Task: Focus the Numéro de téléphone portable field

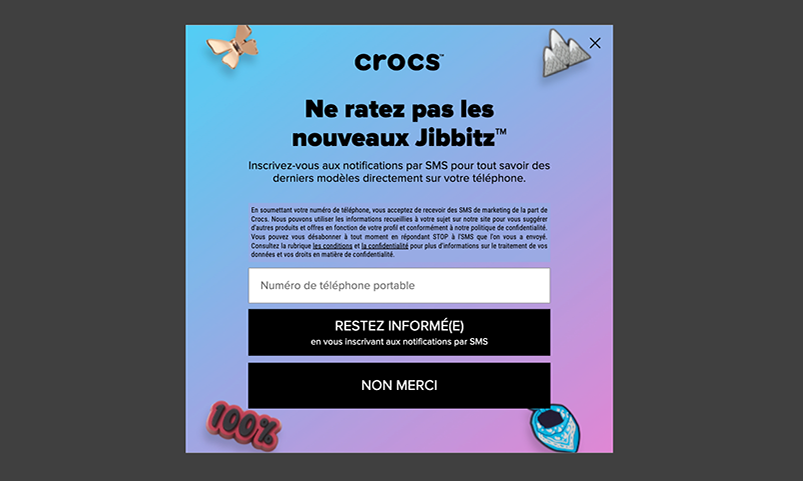Action: 399,286
